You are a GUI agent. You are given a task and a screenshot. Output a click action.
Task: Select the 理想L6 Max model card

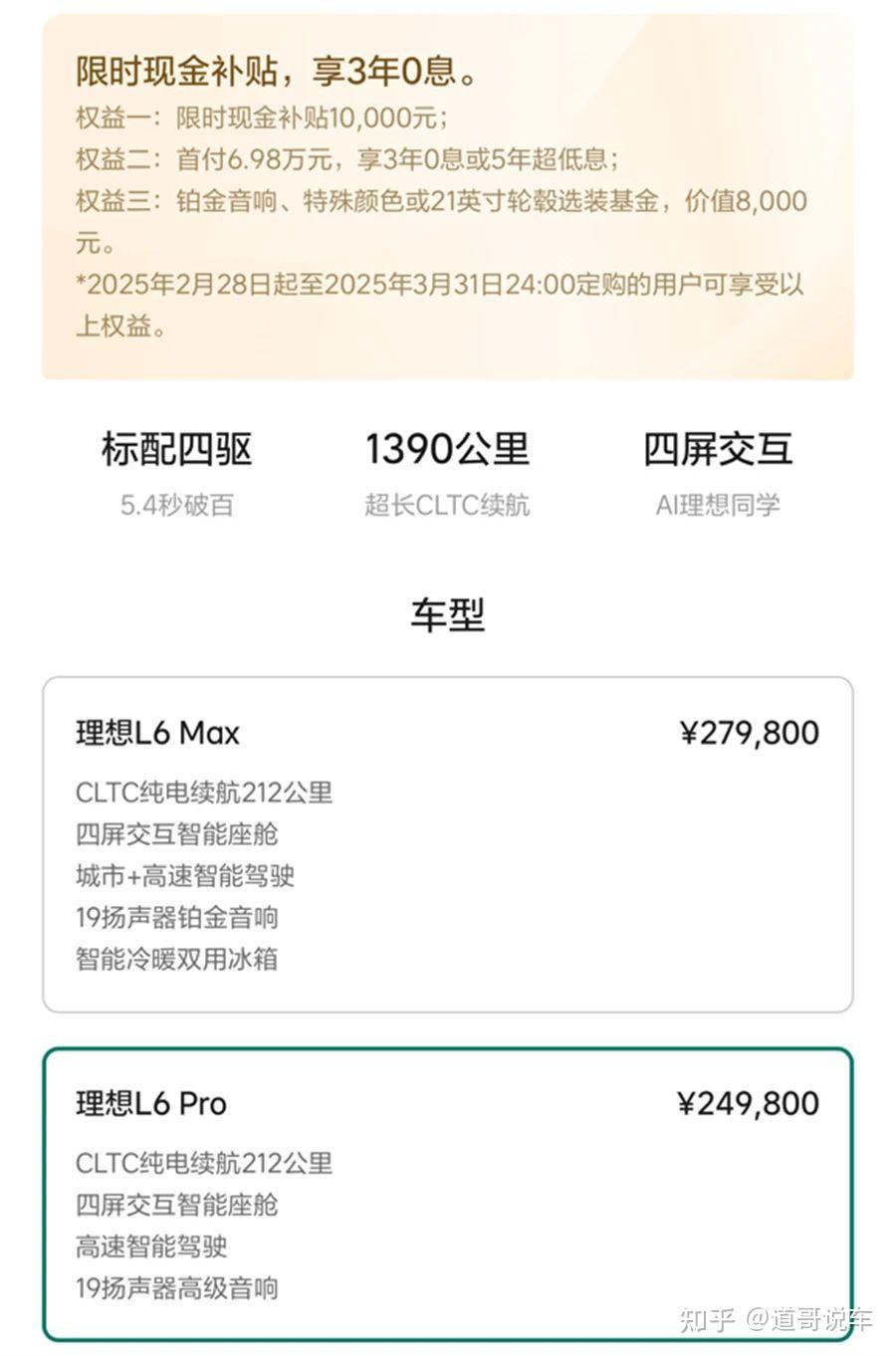click(448, 836)
